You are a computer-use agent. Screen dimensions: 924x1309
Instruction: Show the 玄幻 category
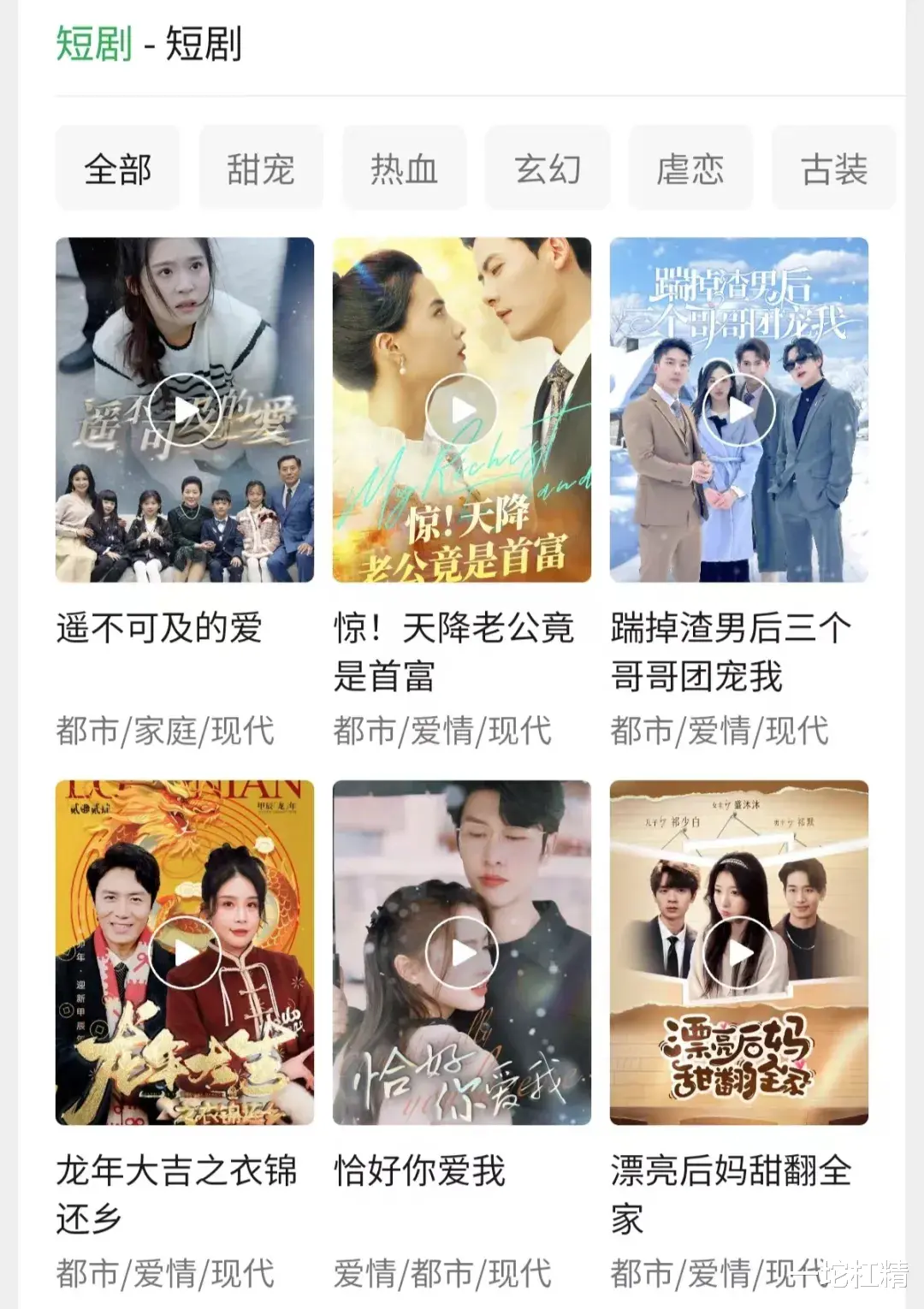548,169
